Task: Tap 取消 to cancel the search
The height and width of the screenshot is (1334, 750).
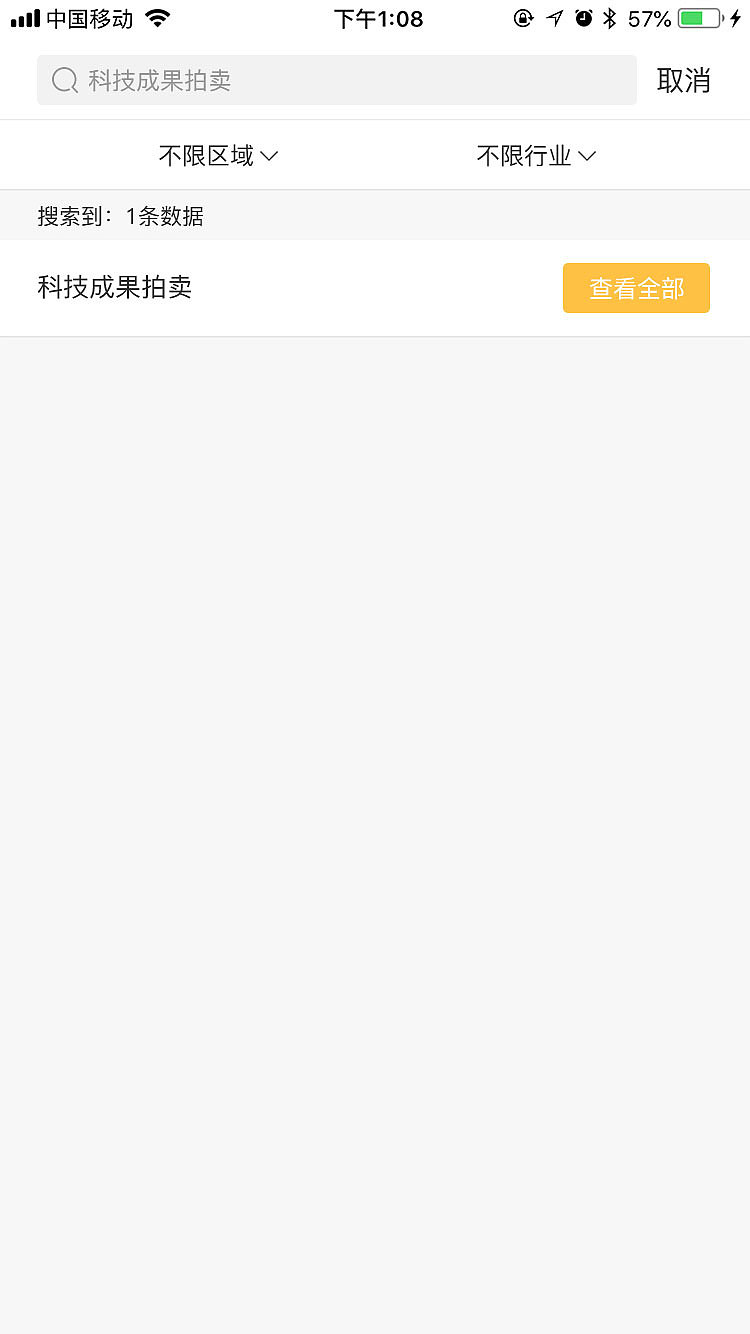Action: point(684,81)
